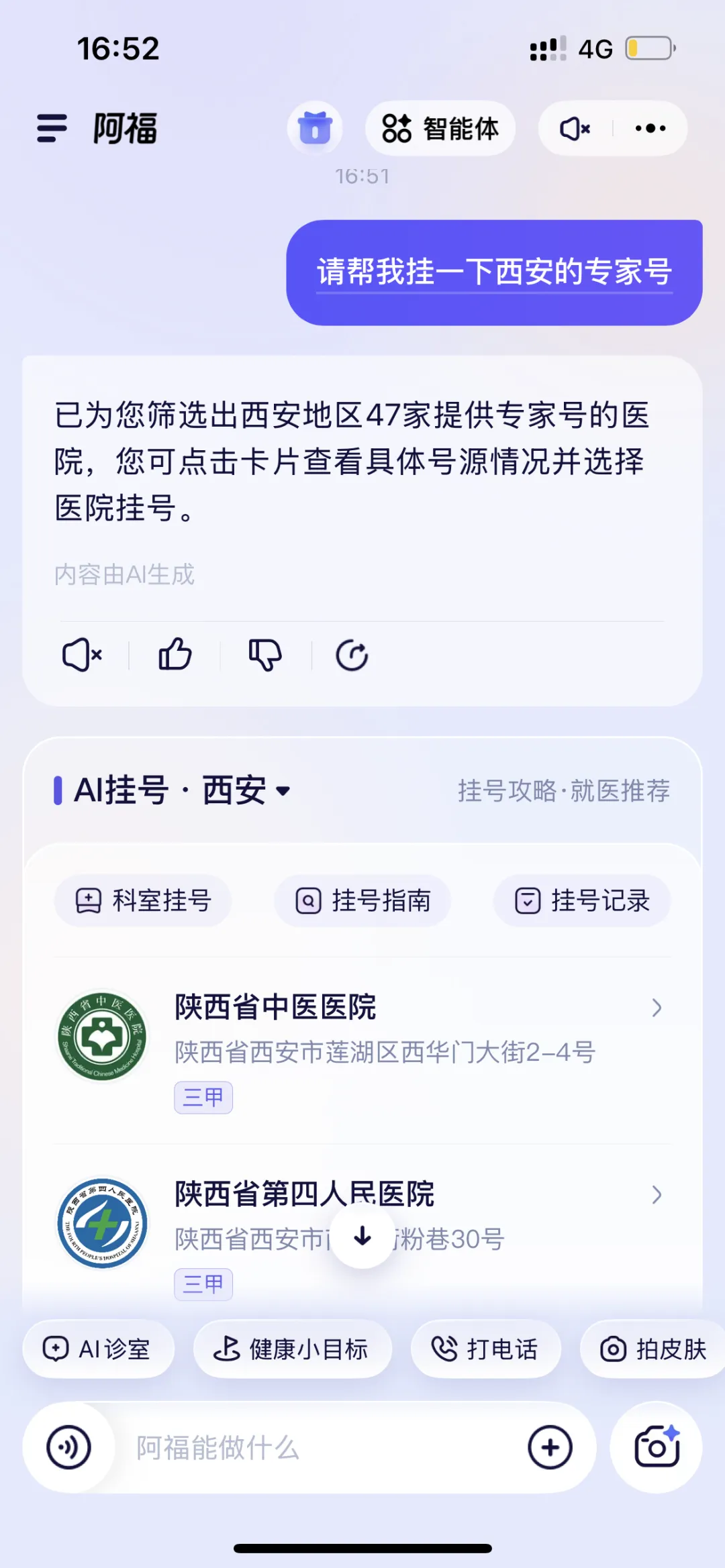Open the gift box icon

tap(315, 127)
